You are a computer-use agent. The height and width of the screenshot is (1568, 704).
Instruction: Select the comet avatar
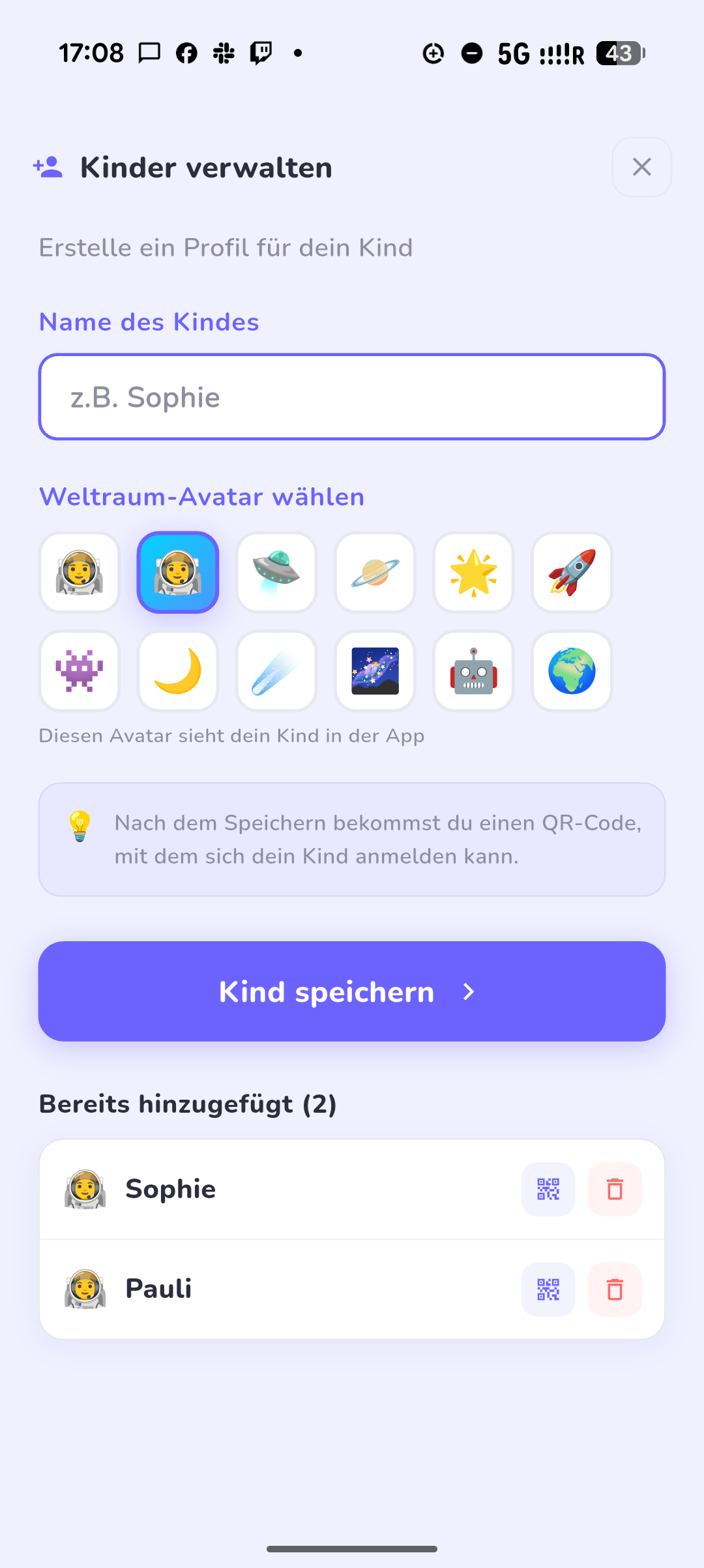tap(276, 671)
